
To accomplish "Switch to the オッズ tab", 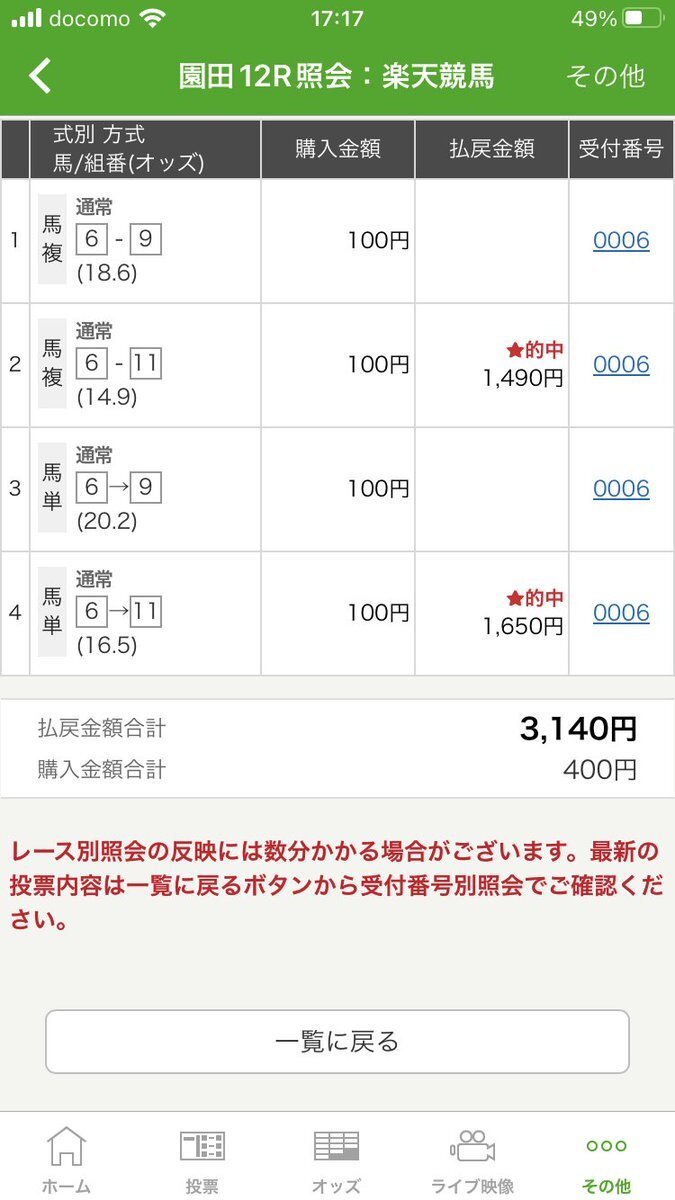I will pyautogui.click(x=336, y=1160).
